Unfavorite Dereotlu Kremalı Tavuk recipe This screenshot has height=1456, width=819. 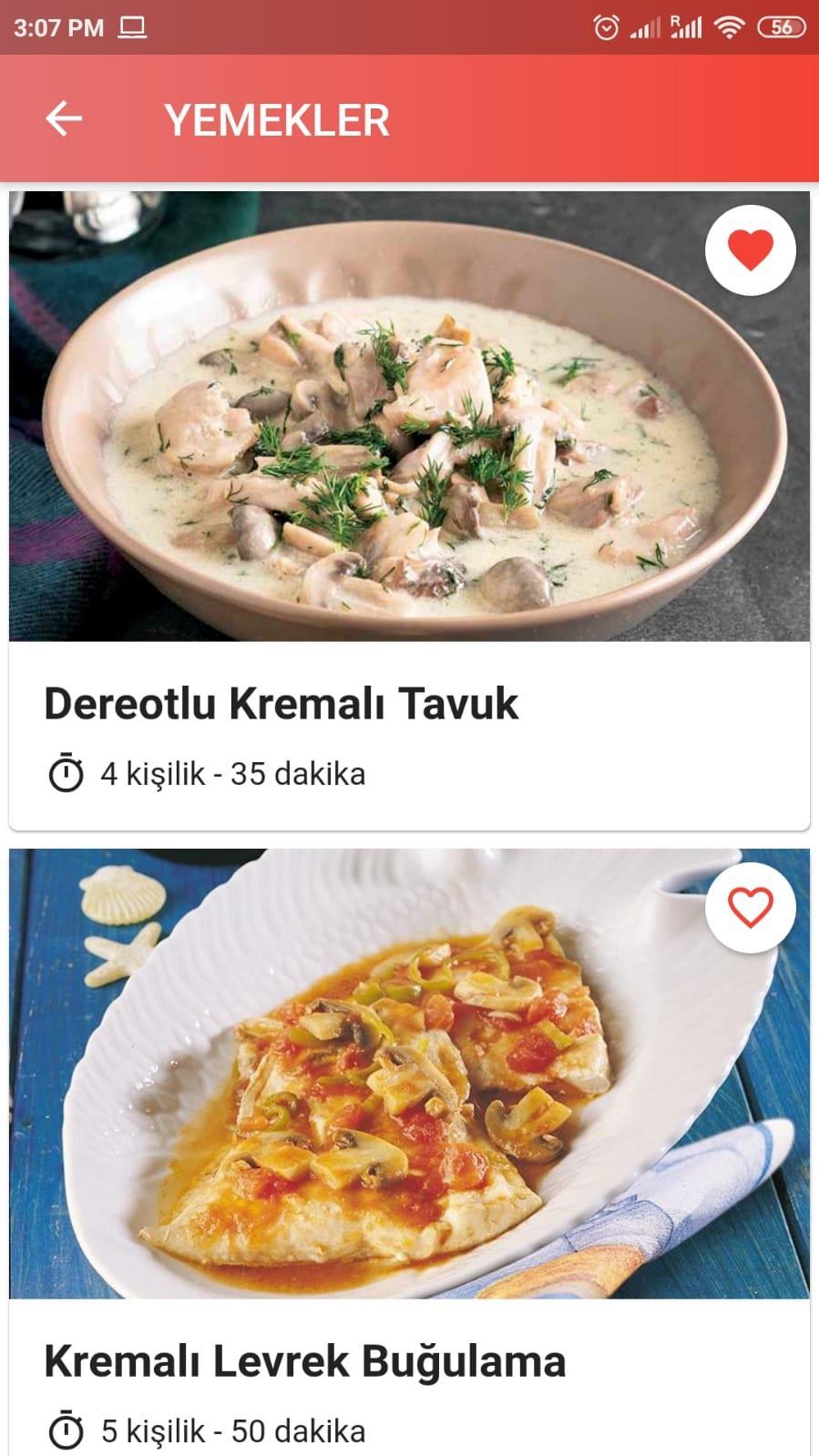750,249
